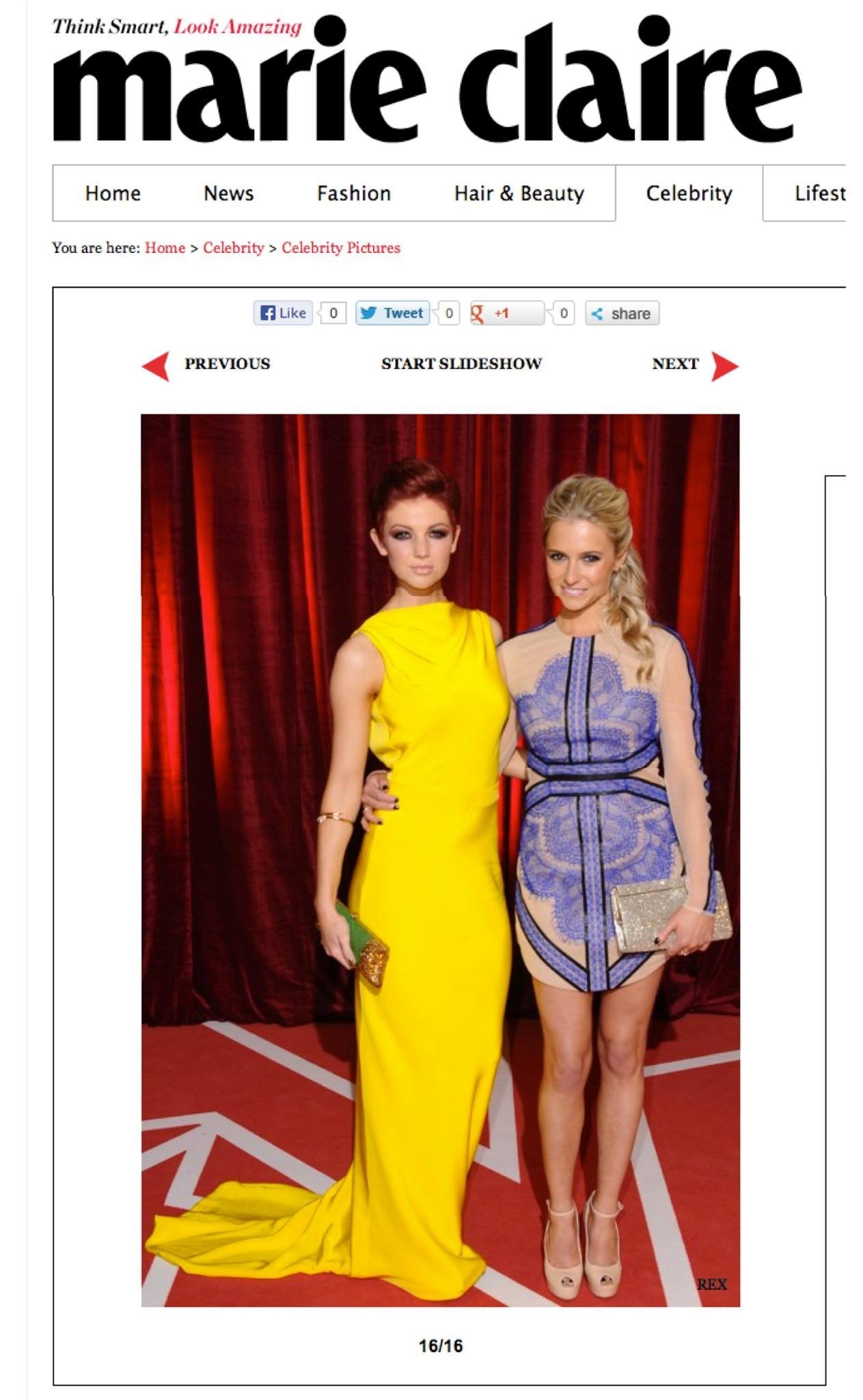
Task: Give a Google +1
Action: click(x=506, y=313)
